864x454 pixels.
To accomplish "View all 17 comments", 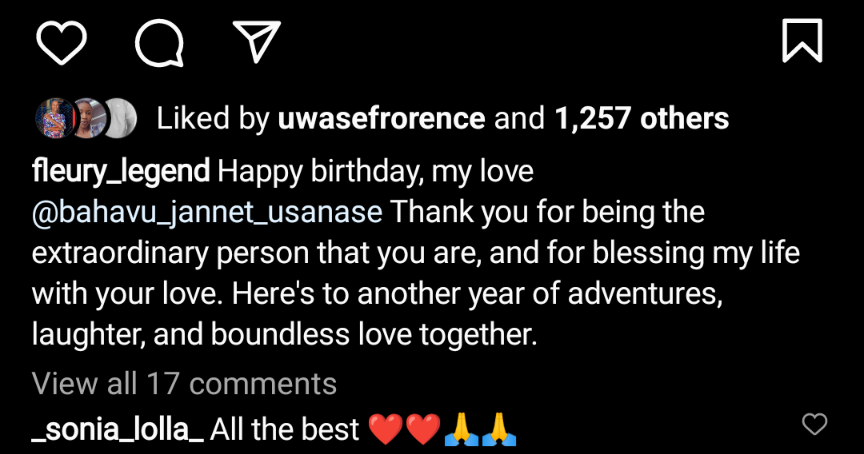I will (184, 383).
